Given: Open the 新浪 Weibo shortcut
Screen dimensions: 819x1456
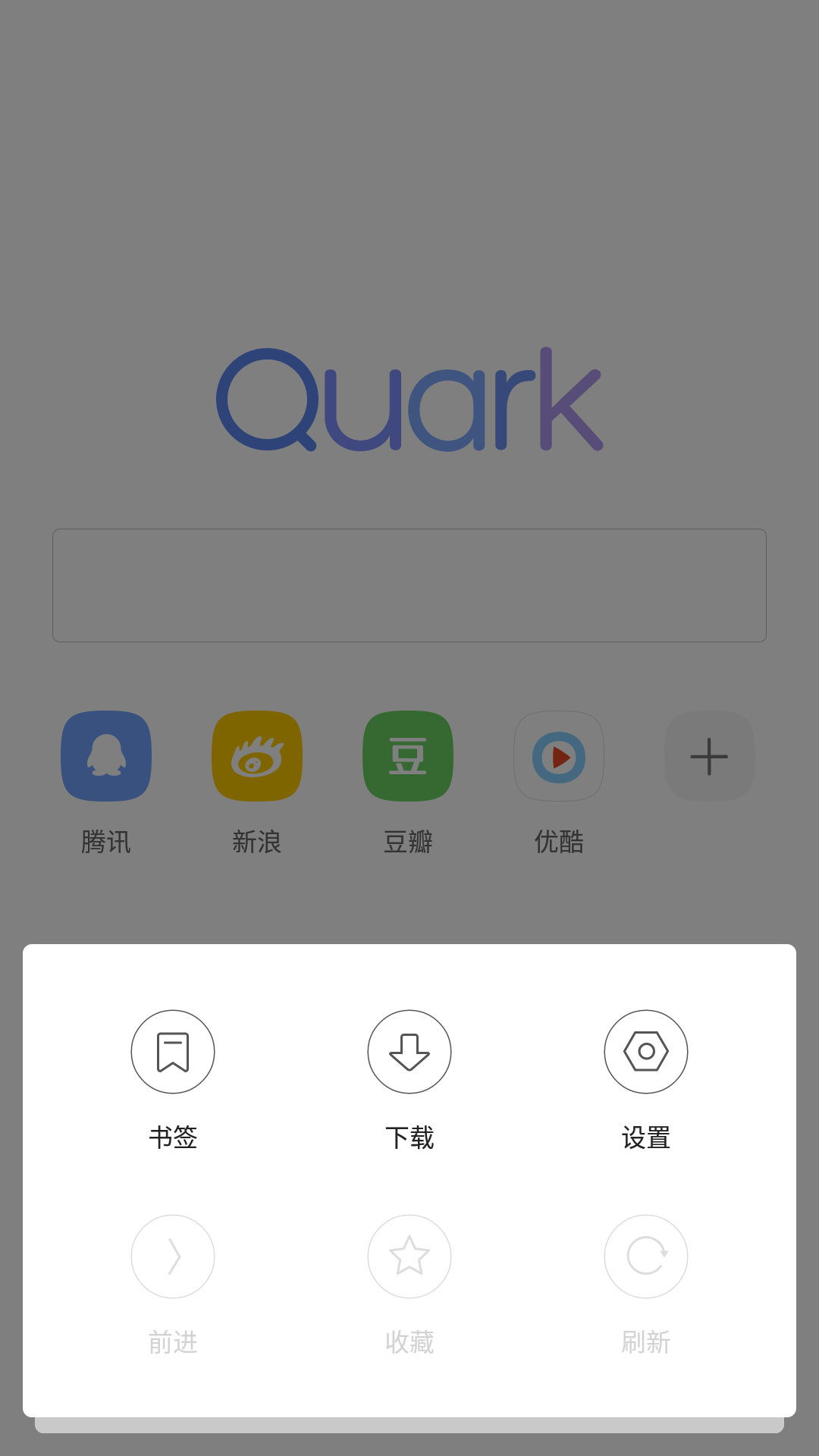Looking at the screenshot, I should (x=256, y=756).
